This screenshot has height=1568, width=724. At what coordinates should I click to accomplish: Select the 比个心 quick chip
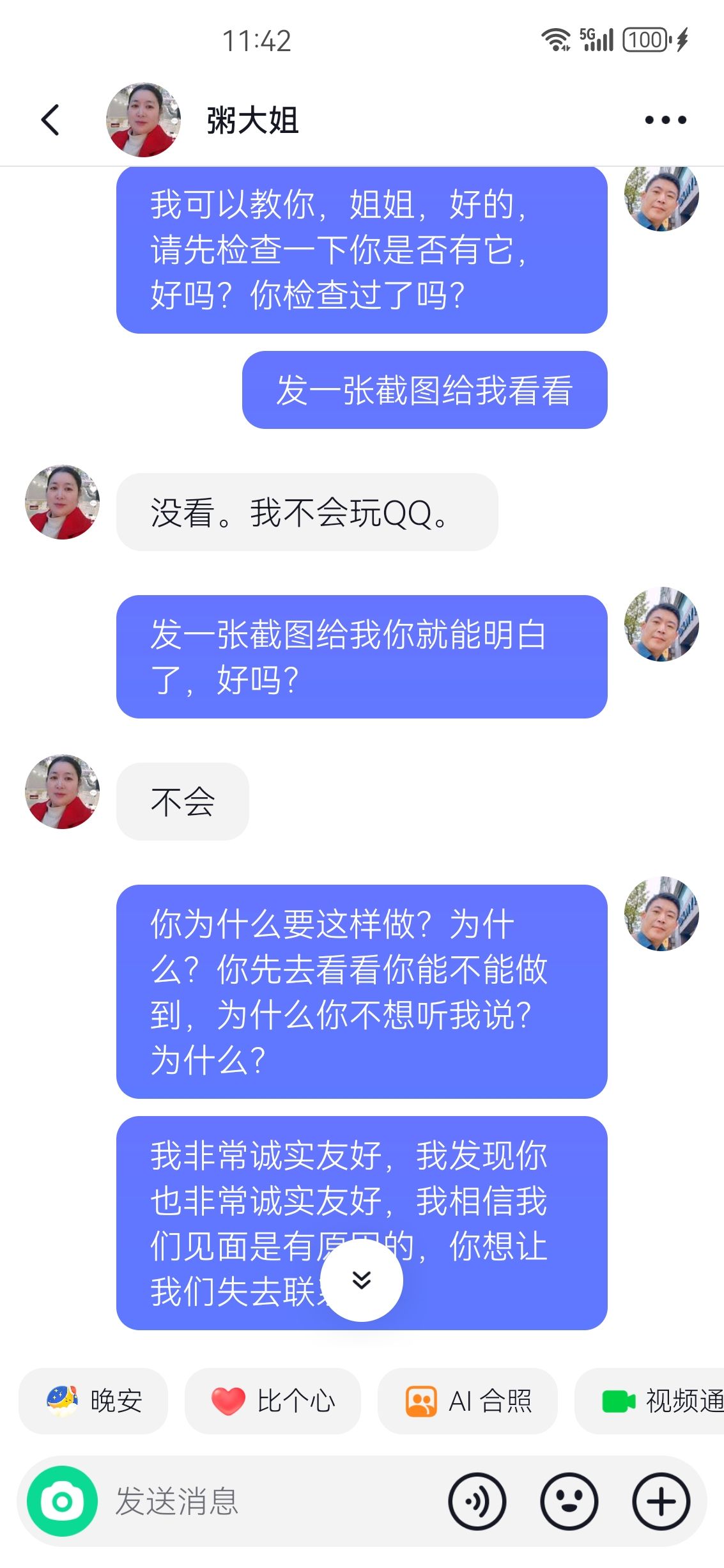273,1401
